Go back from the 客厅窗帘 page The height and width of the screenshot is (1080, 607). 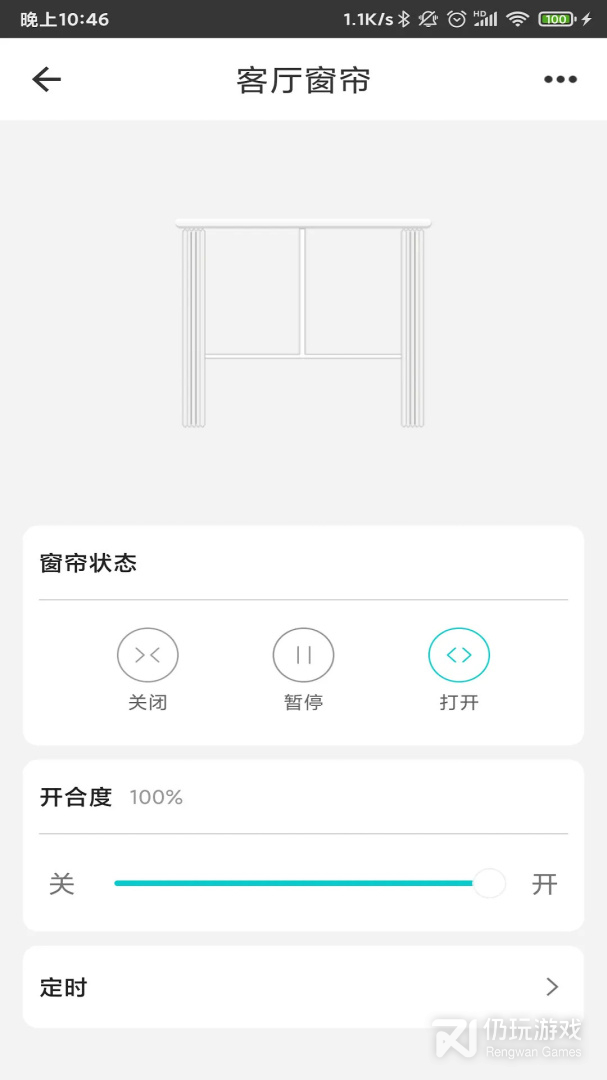[47, 80]
